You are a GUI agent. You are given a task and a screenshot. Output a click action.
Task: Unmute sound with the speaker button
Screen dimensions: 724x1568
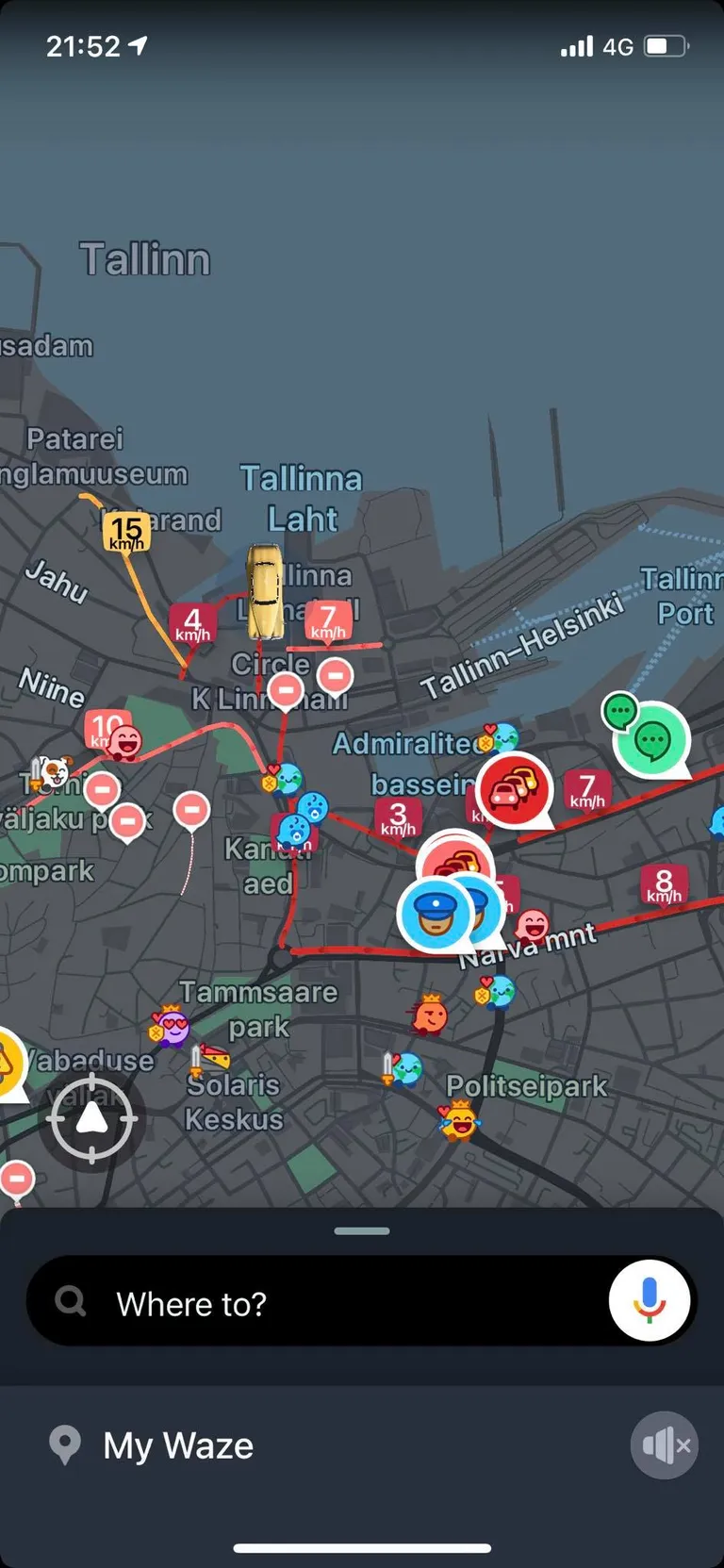[x=664, y=1444]
